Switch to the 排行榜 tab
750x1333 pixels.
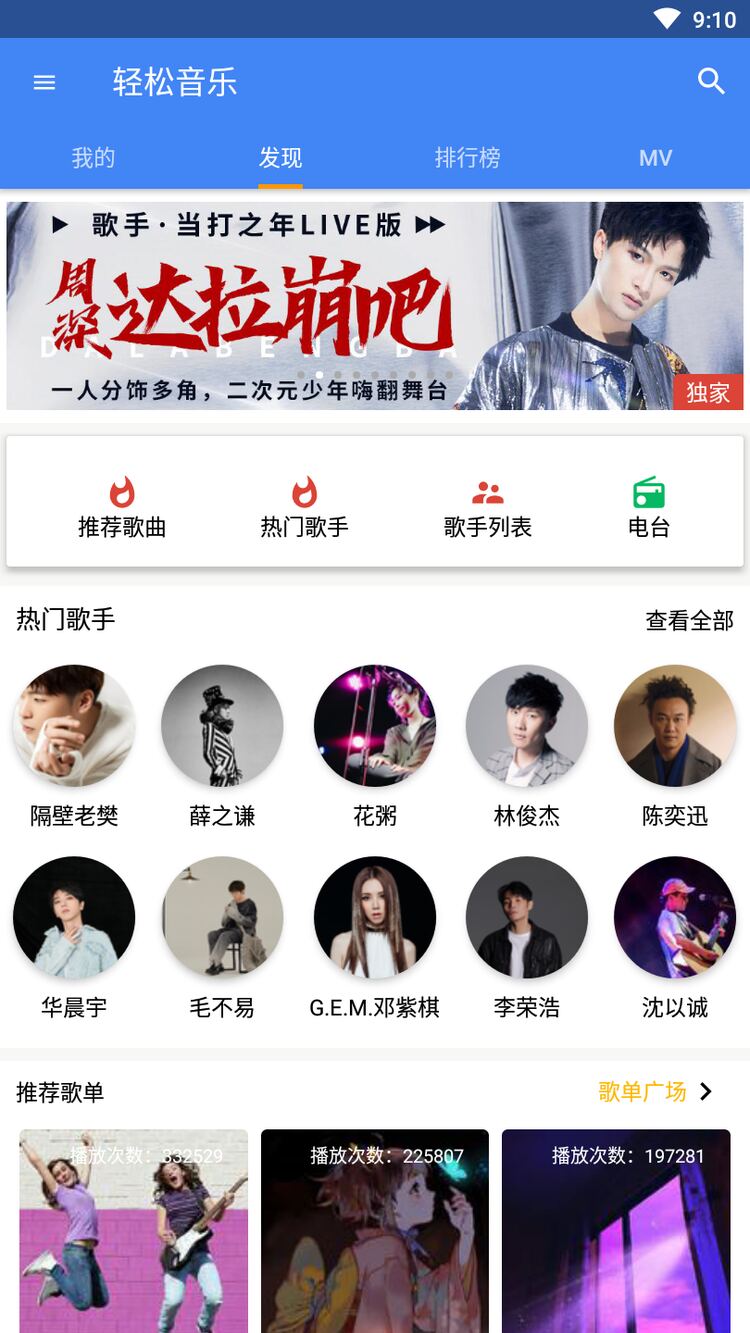click(467, 158)
